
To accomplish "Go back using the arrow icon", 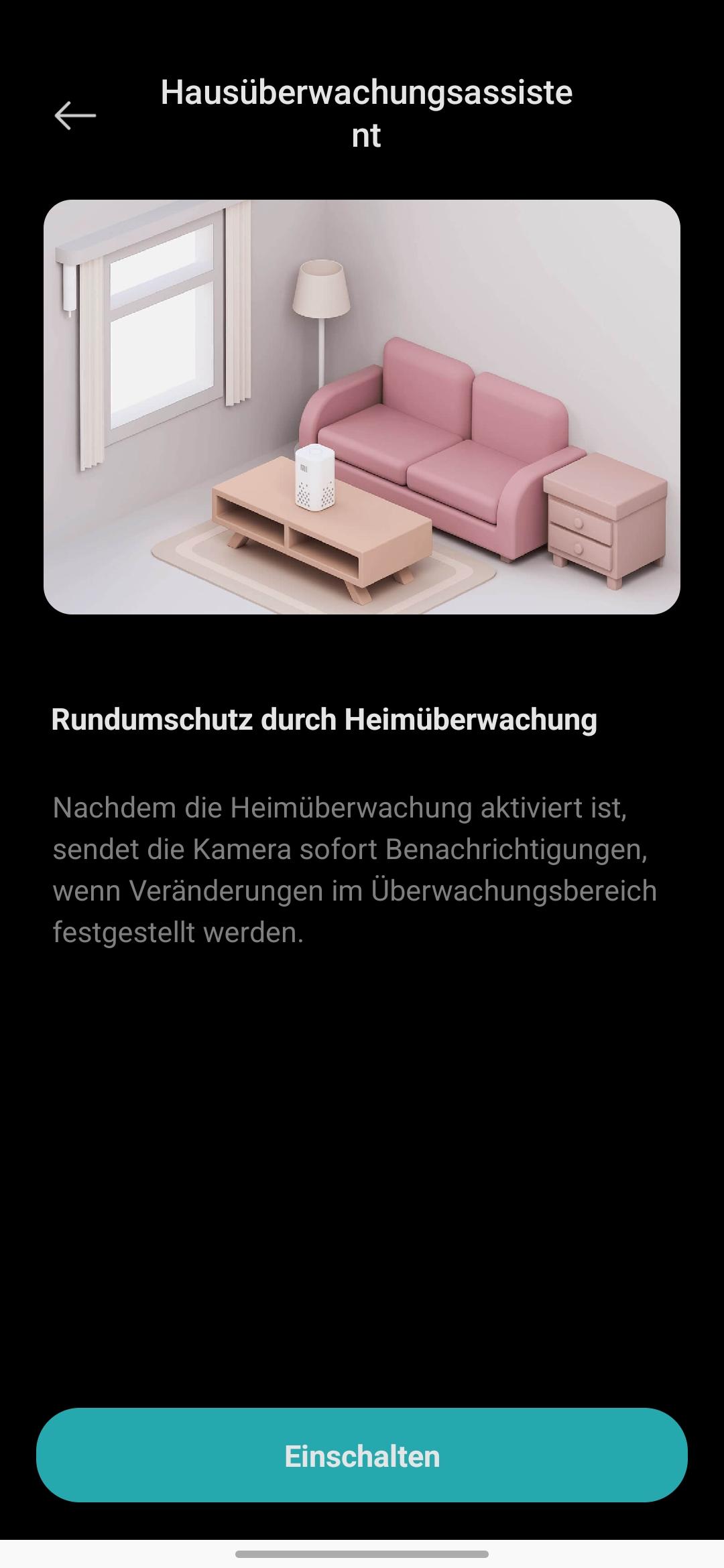I will pyautogui.click(x=75, y=115).
